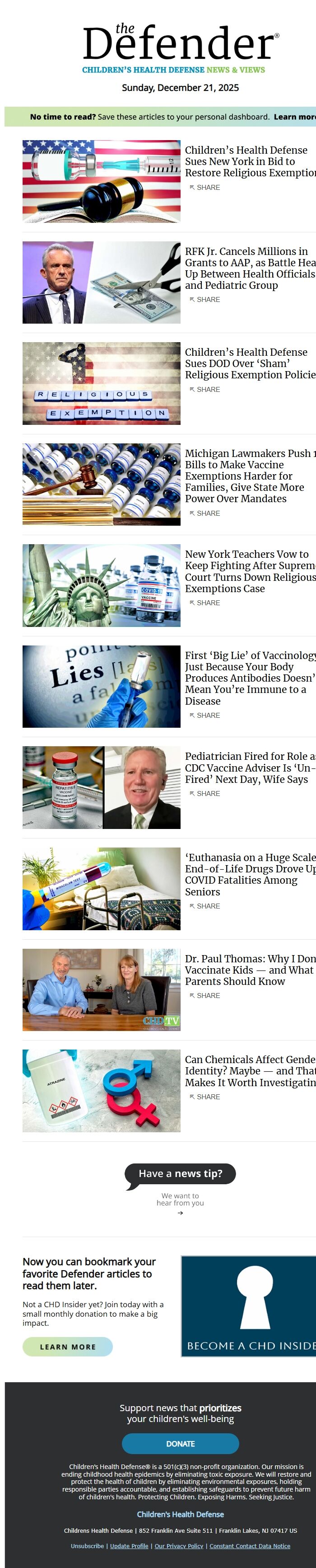Open the Dr. Paul Thomas article
The height and width of the screenshot is (1568, 316).
point(249,970)
